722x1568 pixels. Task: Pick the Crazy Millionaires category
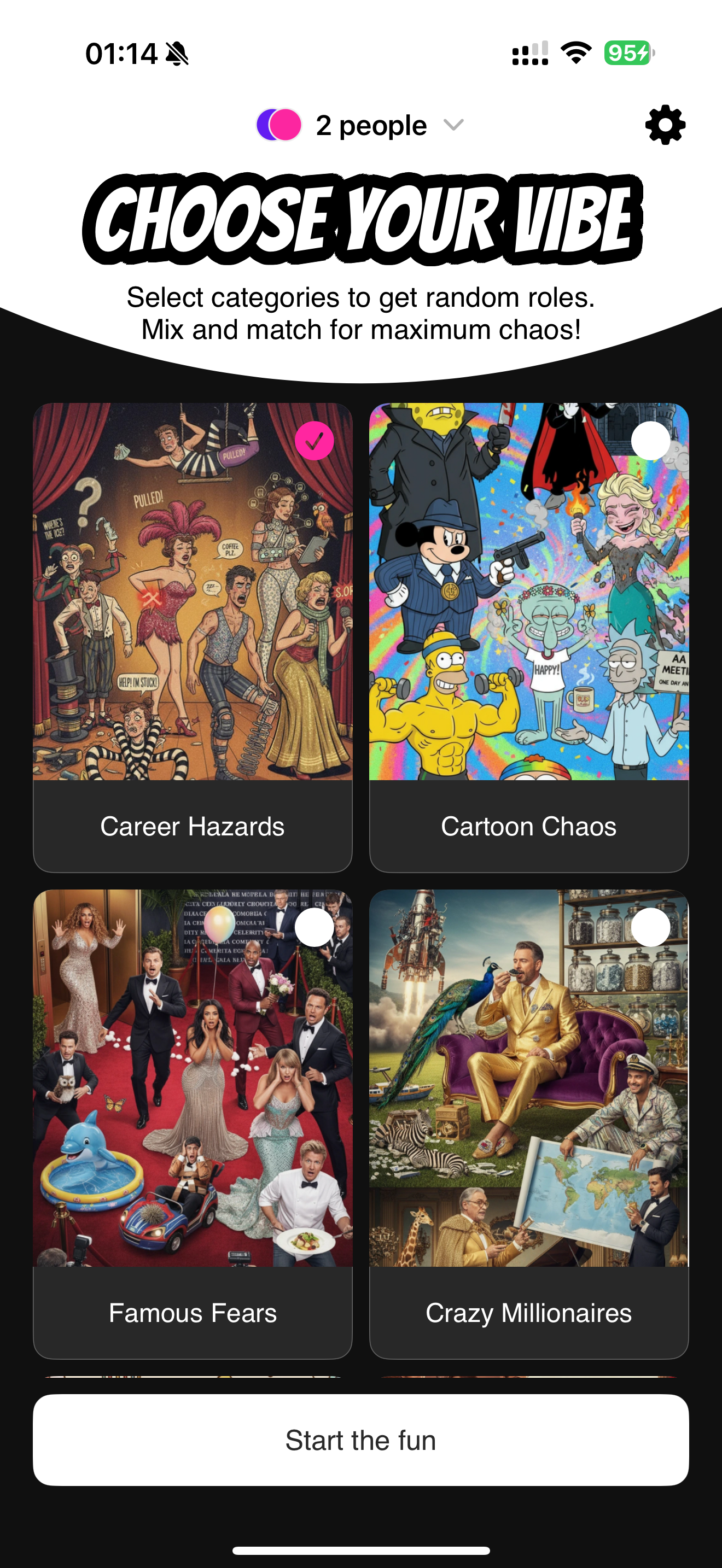tap(650, 927)
